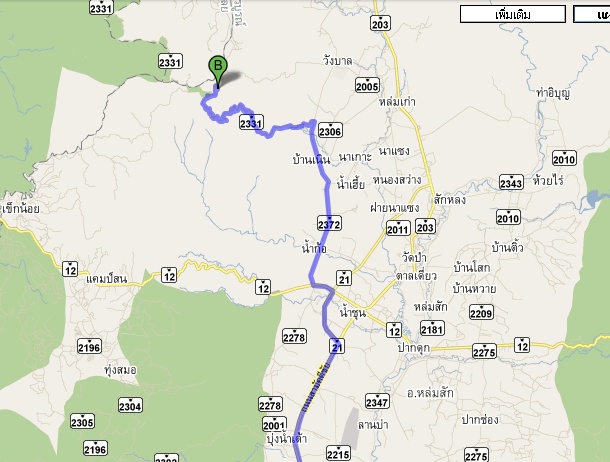Open the เพิ่มเติม (More) map options button
Viewport: 610px width, 462px height.
pyautogui.click(x=515, y=15)
